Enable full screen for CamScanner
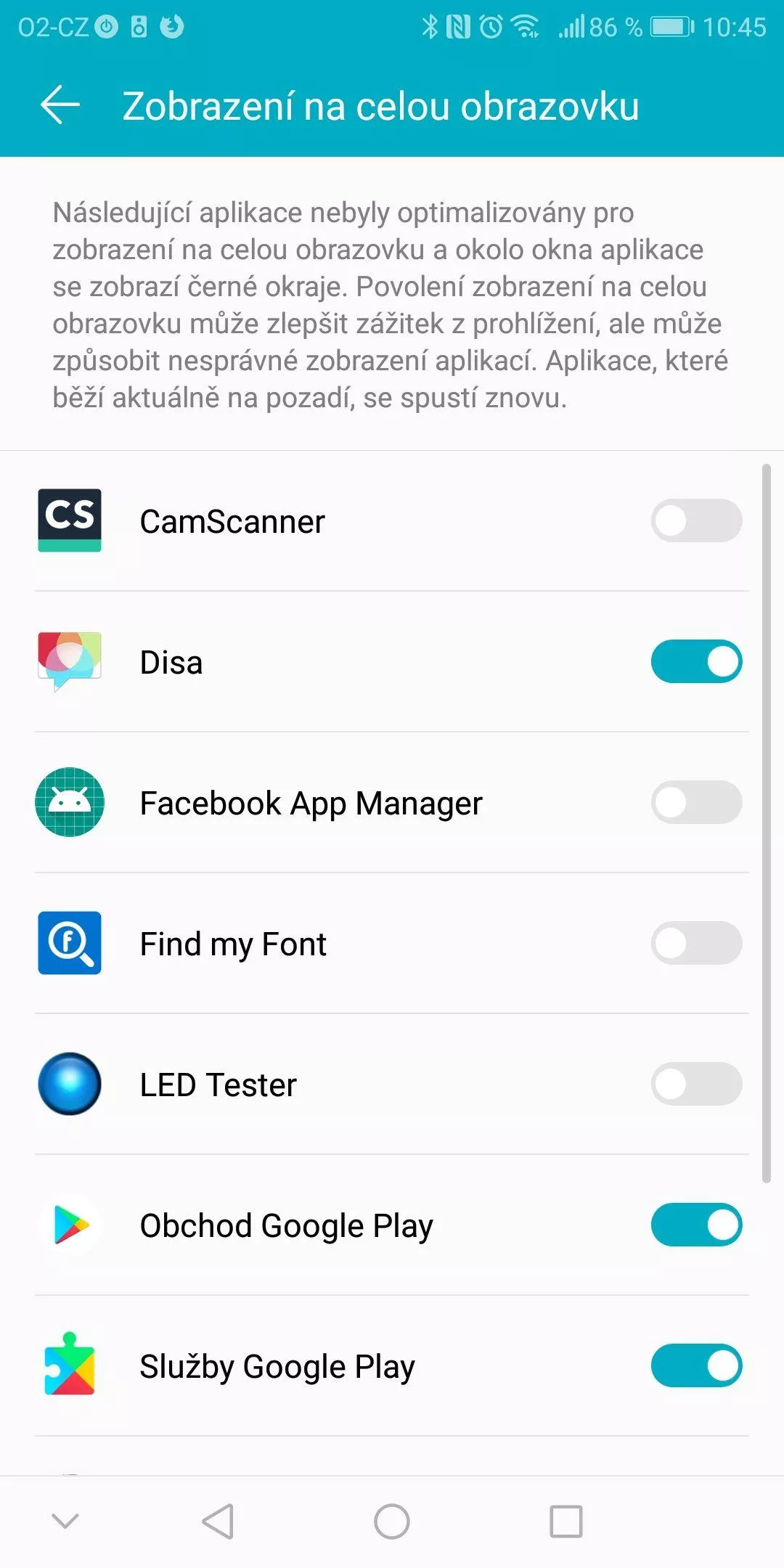 [x=696, y=520]
